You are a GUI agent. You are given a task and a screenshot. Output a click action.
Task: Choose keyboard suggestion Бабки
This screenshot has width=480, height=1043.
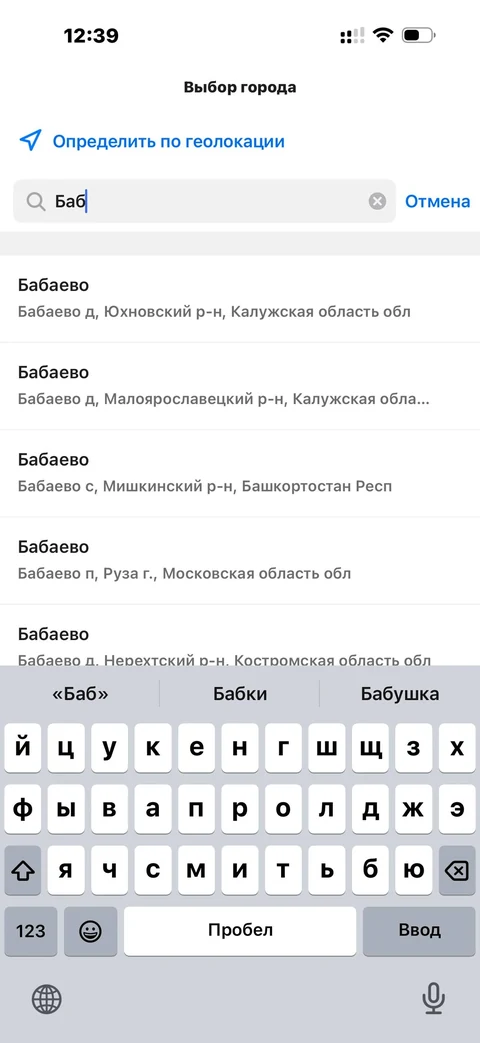click(240, 694)
